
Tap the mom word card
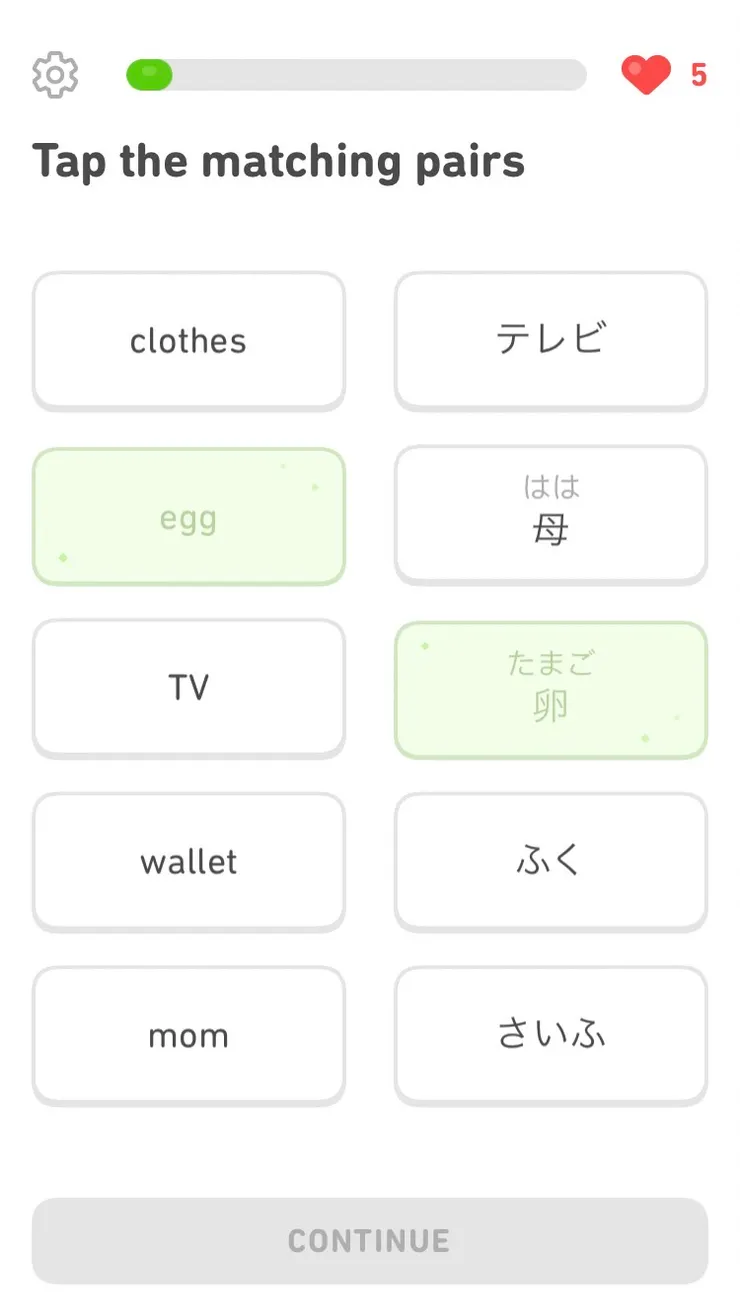click(x=188, y=1035)
